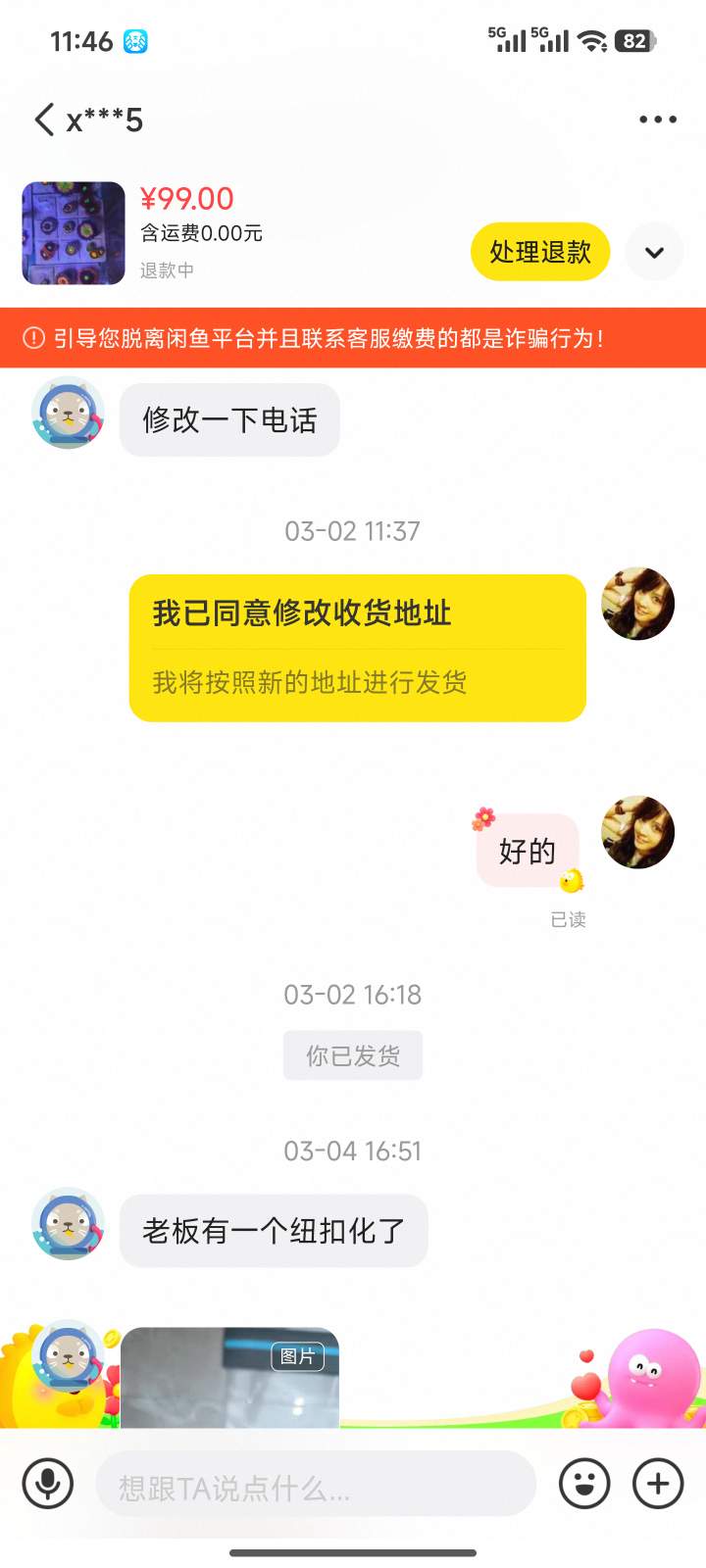The image size is (706, 1568).
Task: Open buyer's avatar beside 修改一下电话
Action: coord(69,414)
